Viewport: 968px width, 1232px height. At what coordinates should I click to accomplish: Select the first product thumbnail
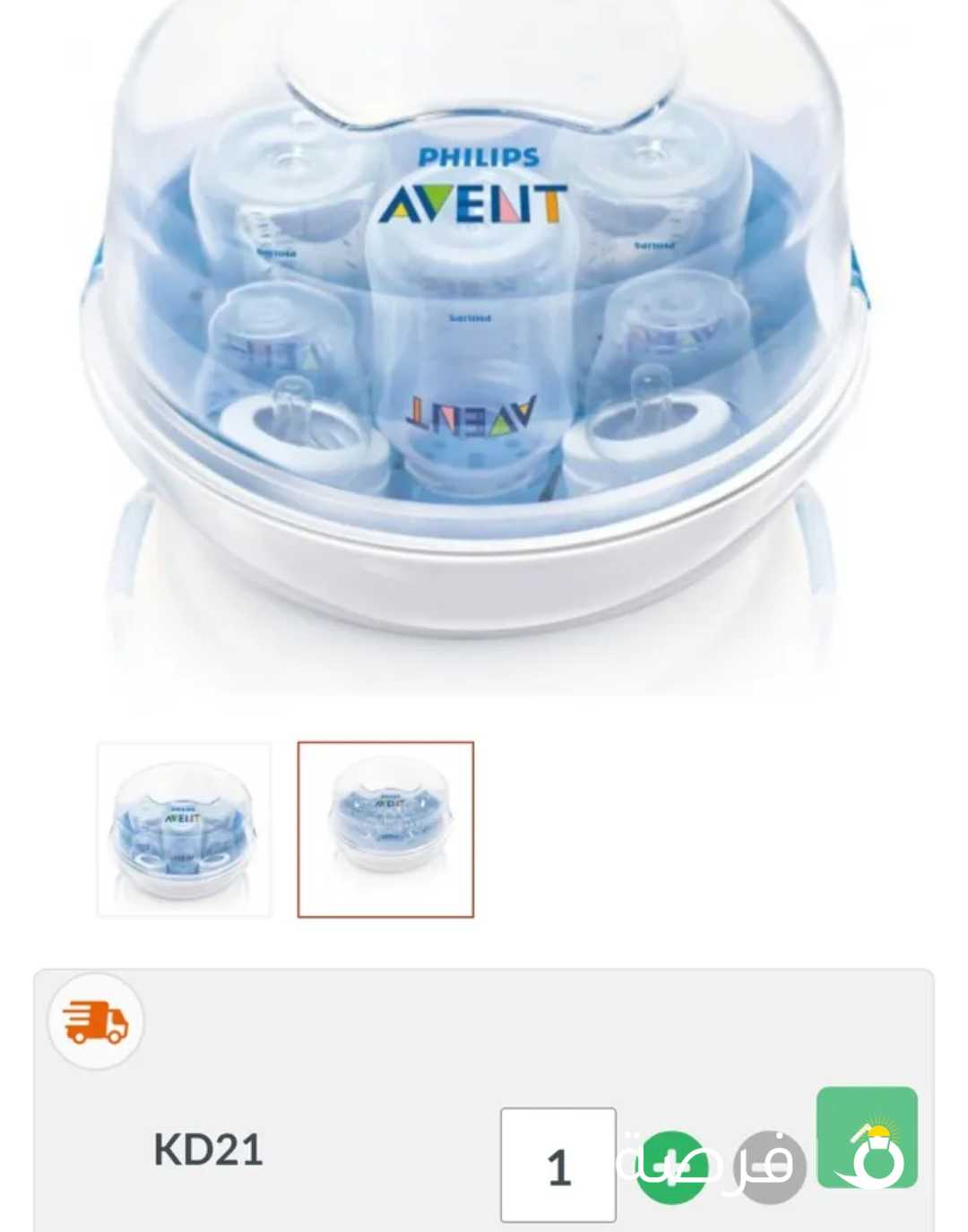click(x=184, y=829)
